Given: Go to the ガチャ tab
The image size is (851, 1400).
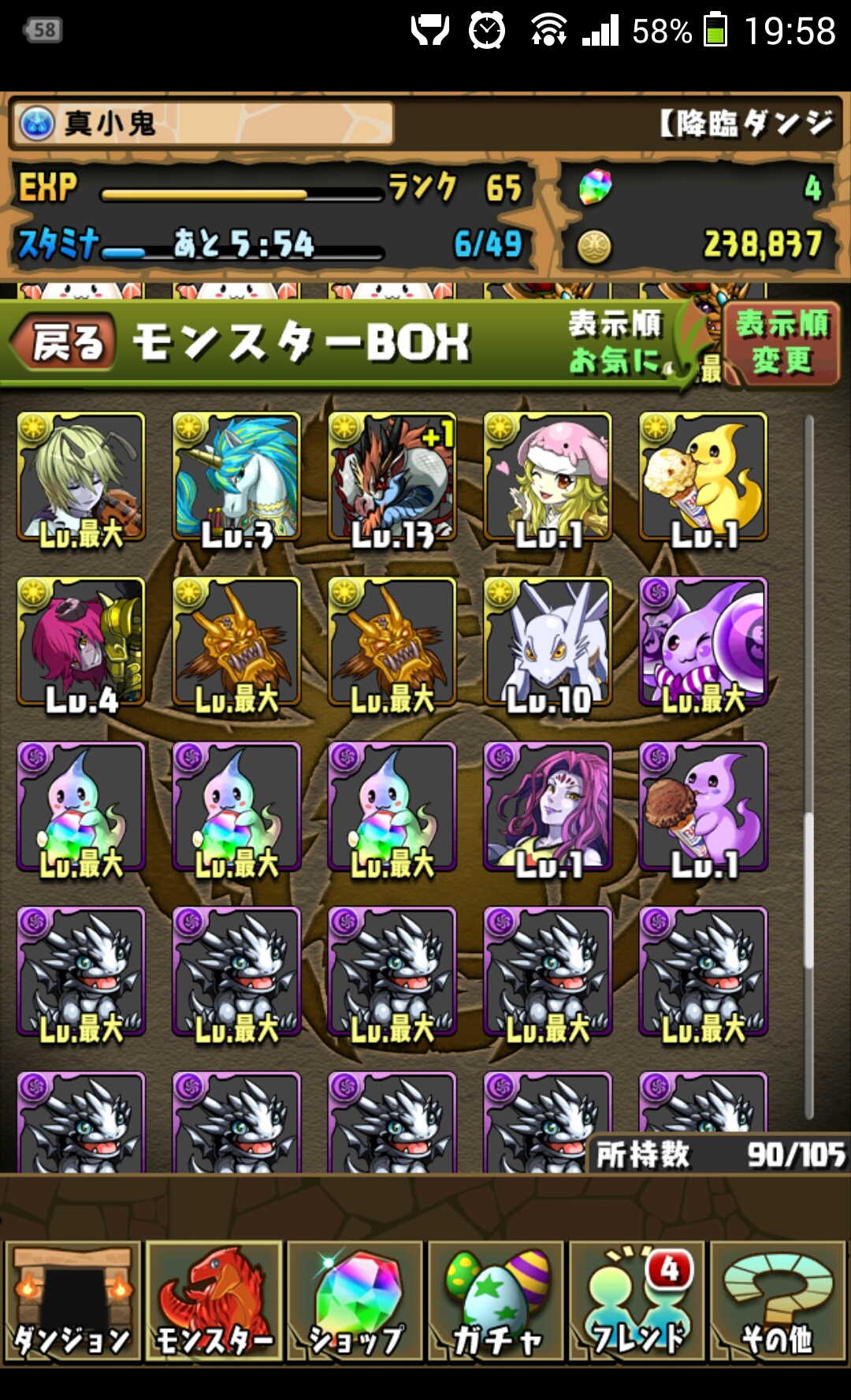Looking at the screenshot, I should (x=496, y=1301).
